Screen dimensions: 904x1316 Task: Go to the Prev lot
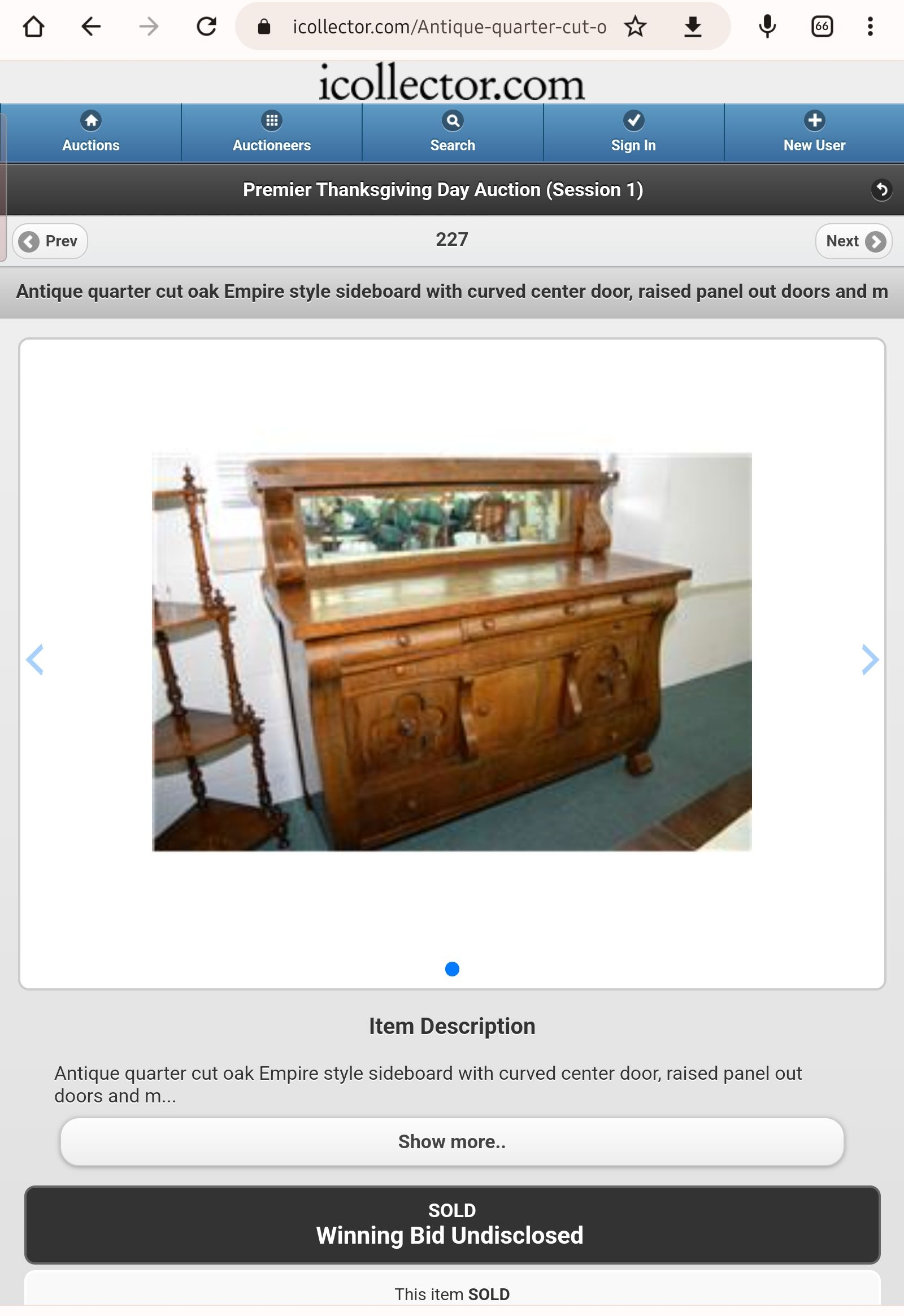pyautogui.click(x=50, y=241)
